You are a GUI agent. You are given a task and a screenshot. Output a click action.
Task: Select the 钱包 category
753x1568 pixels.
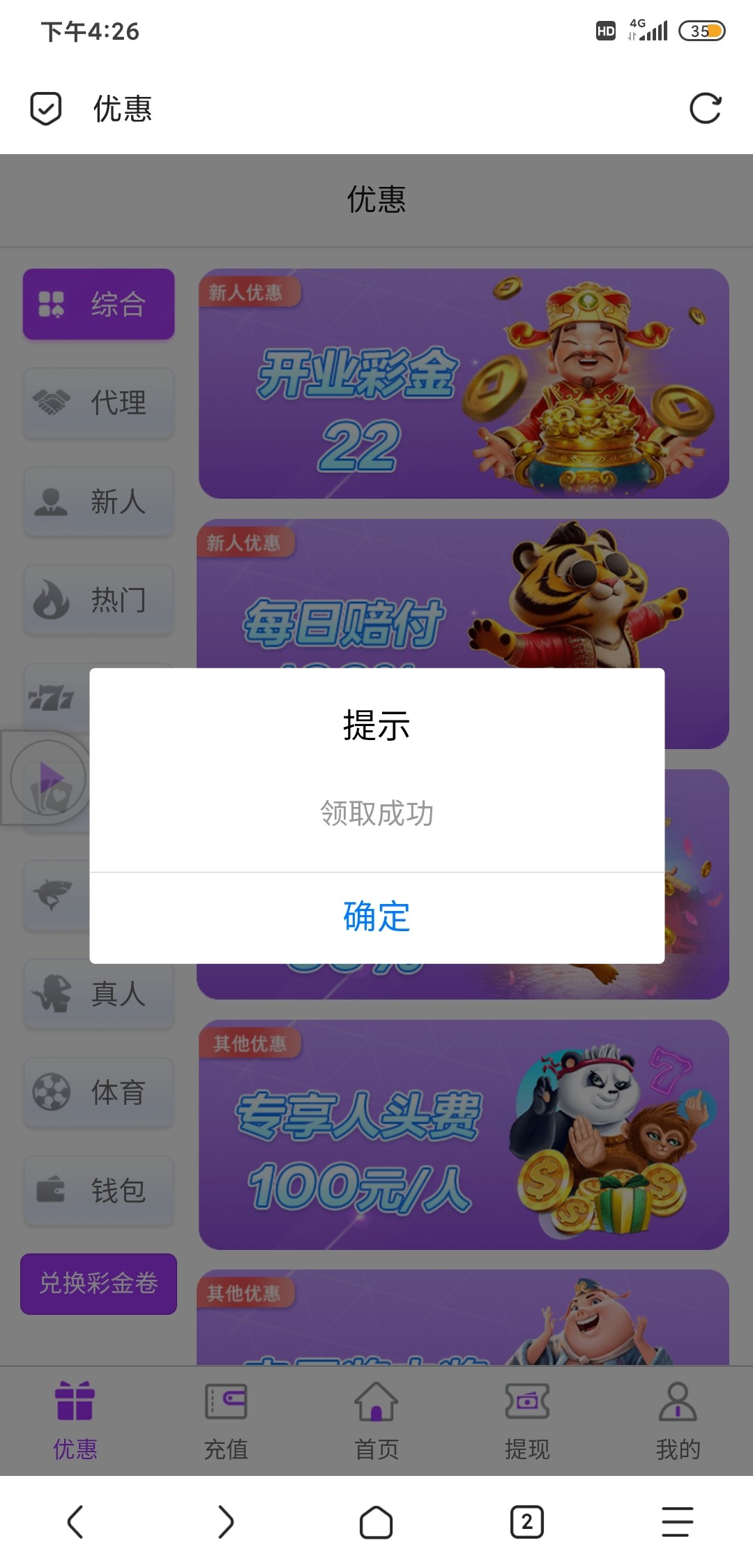(98, 1191)
